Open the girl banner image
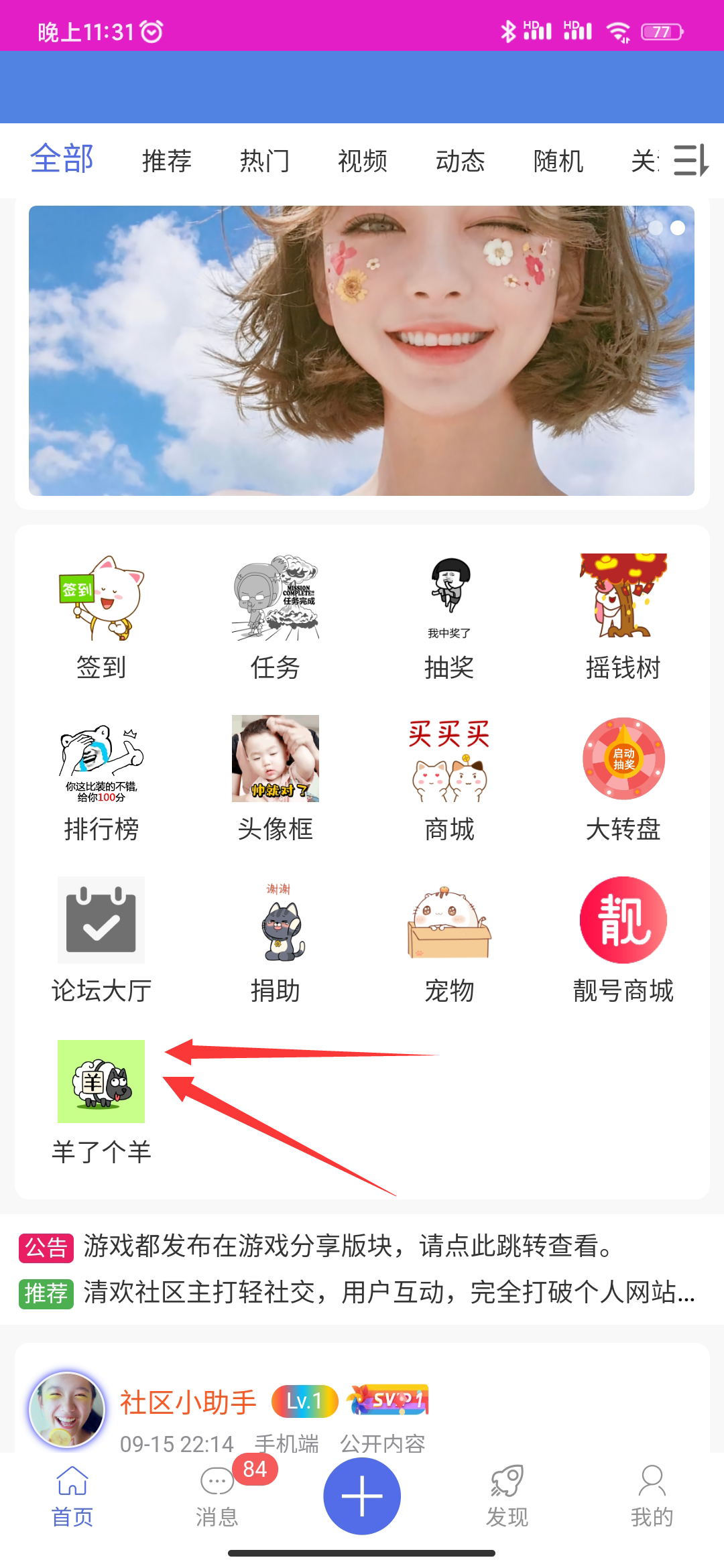The width and height of the screenshot is (724, 1568). (x=361, y=350)
